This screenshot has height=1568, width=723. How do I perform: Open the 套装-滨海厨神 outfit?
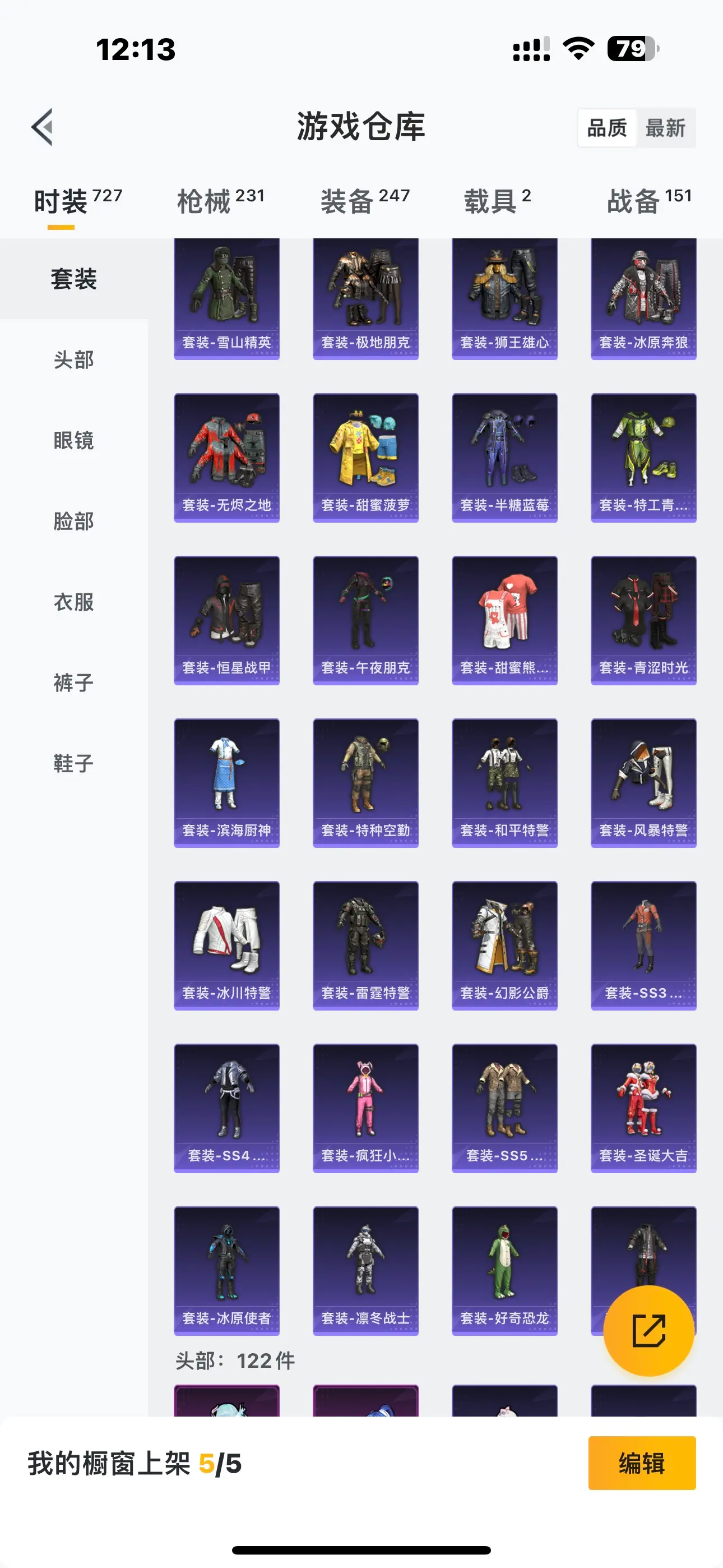coord(226,783)
